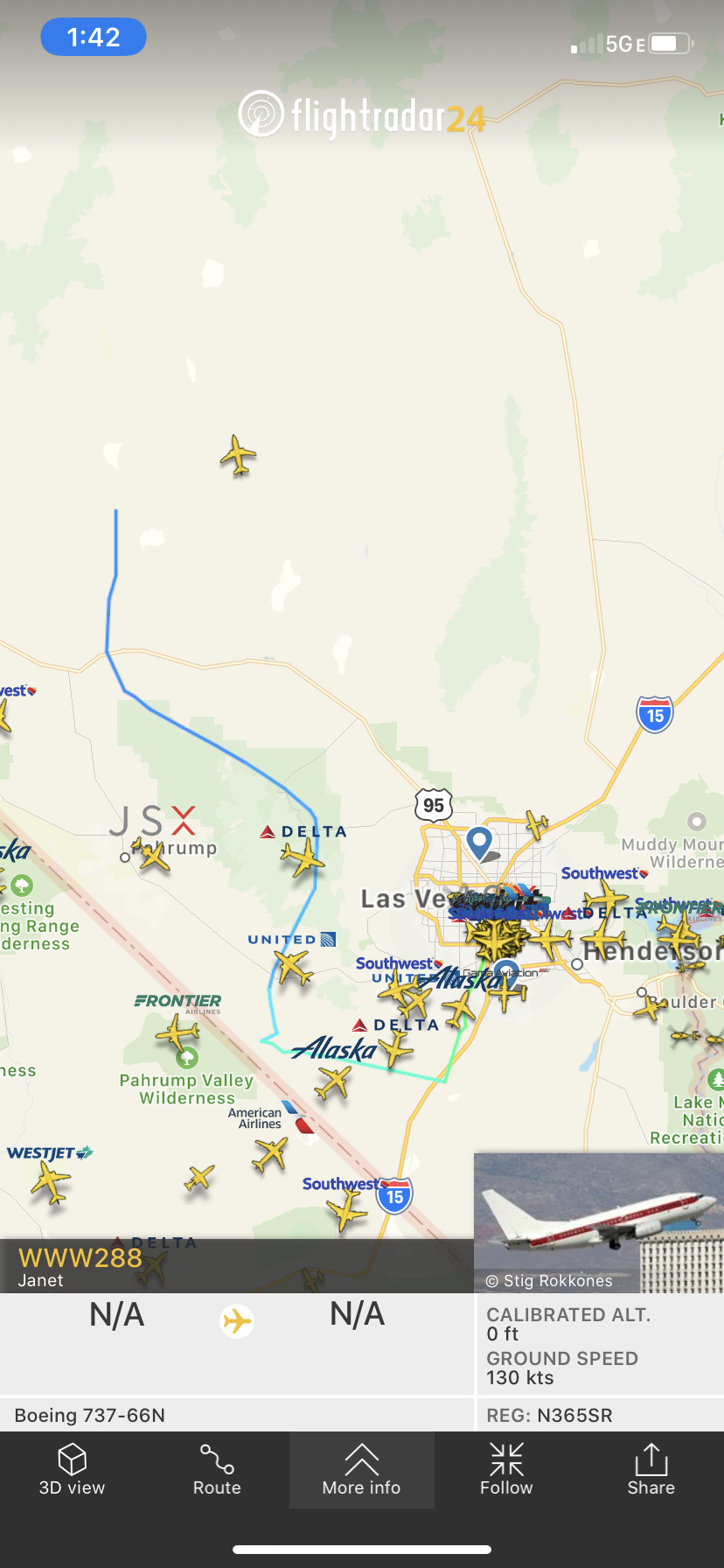Follow this flight on the map
The image size is (724, 1568).
tap(506, 1470)
